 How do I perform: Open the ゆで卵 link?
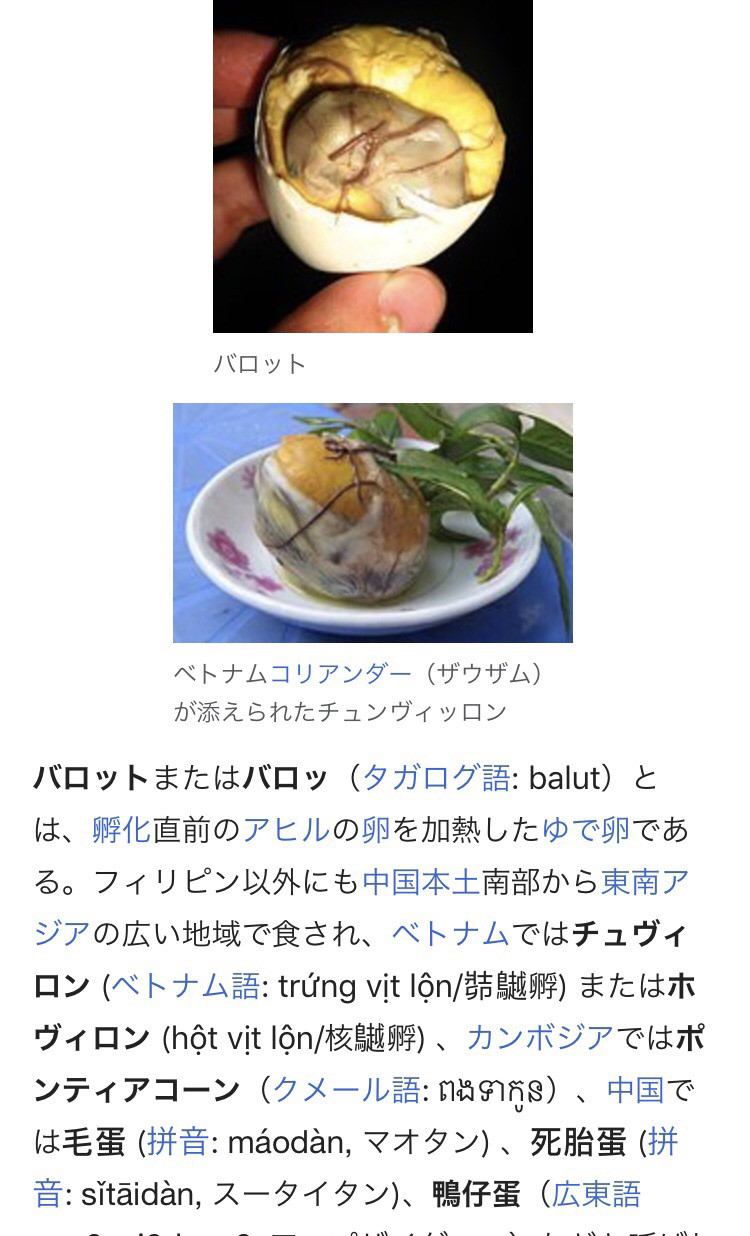point(586,830)
